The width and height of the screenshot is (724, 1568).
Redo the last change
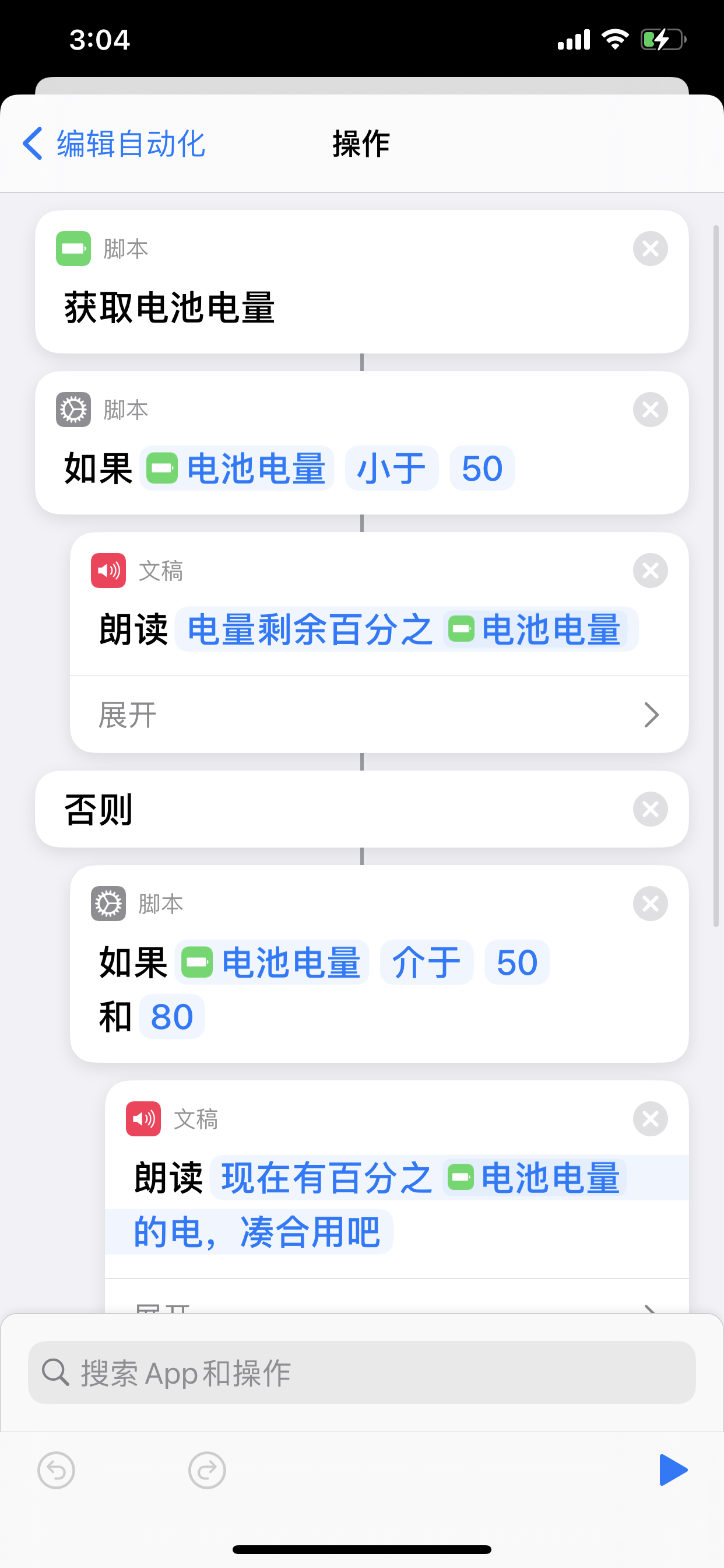[x=207, y=1471]
